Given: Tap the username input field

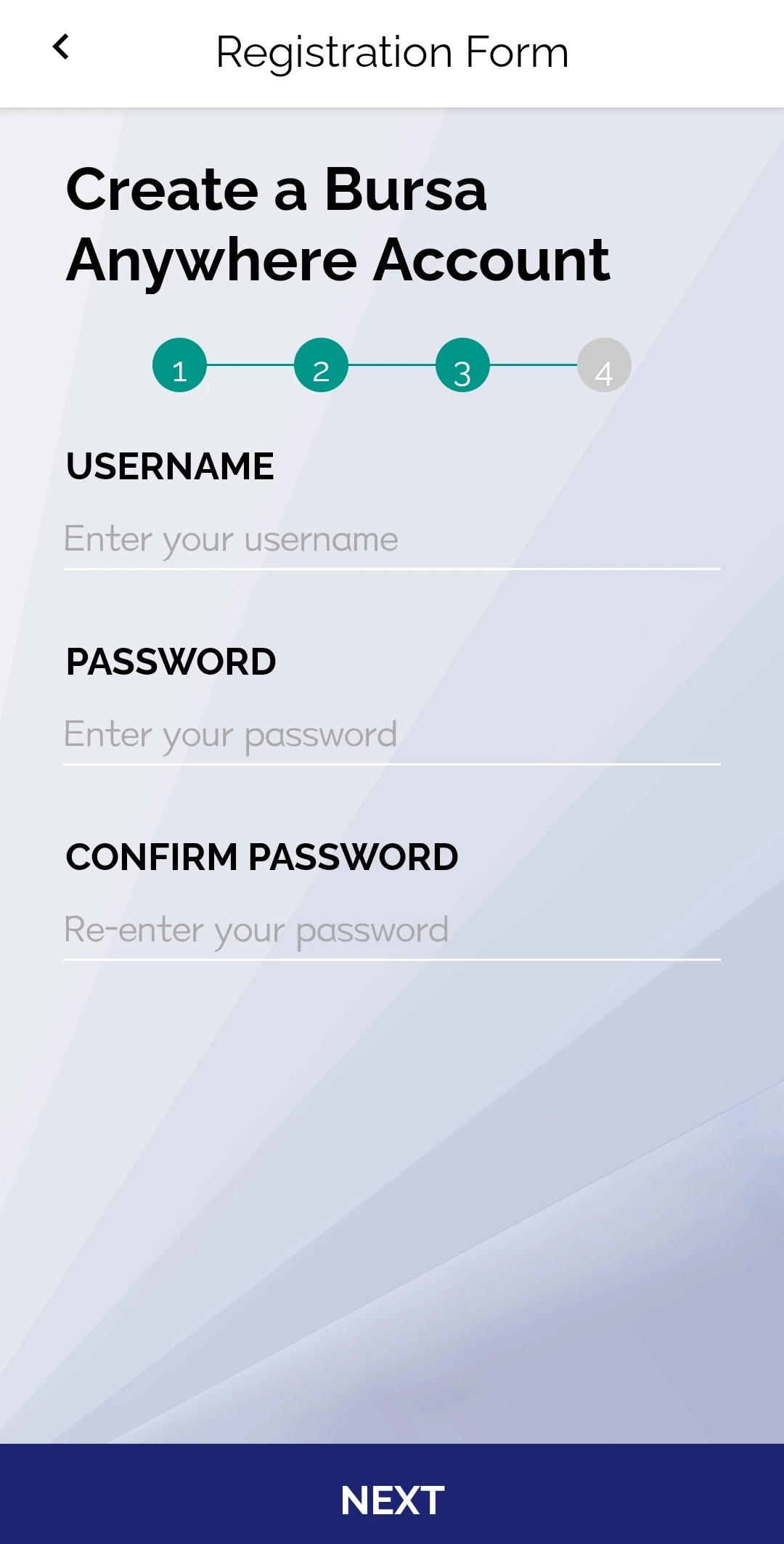Looking at the screenshot, I should coord(392,540).
